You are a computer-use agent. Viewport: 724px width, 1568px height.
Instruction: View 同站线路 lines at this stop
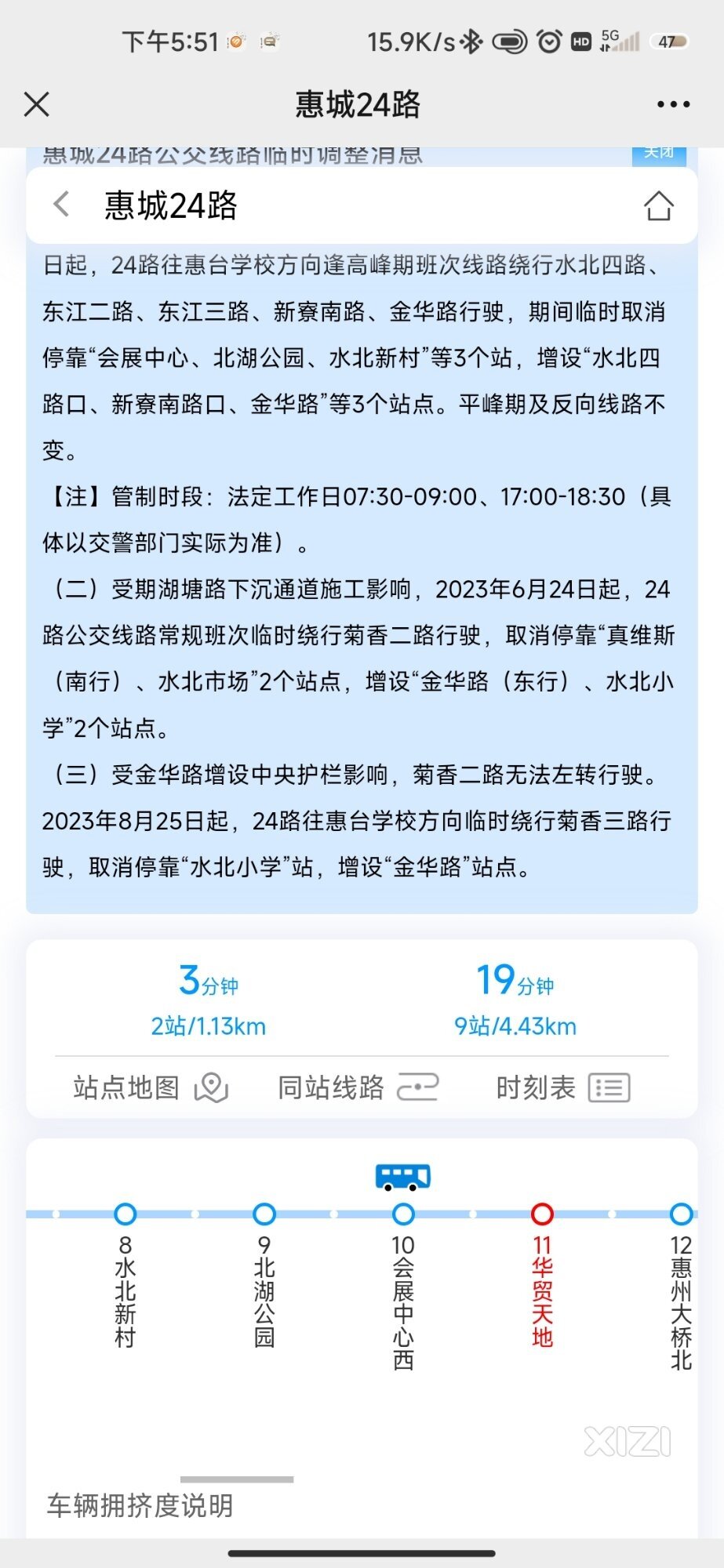click(x=358, y=1087)
